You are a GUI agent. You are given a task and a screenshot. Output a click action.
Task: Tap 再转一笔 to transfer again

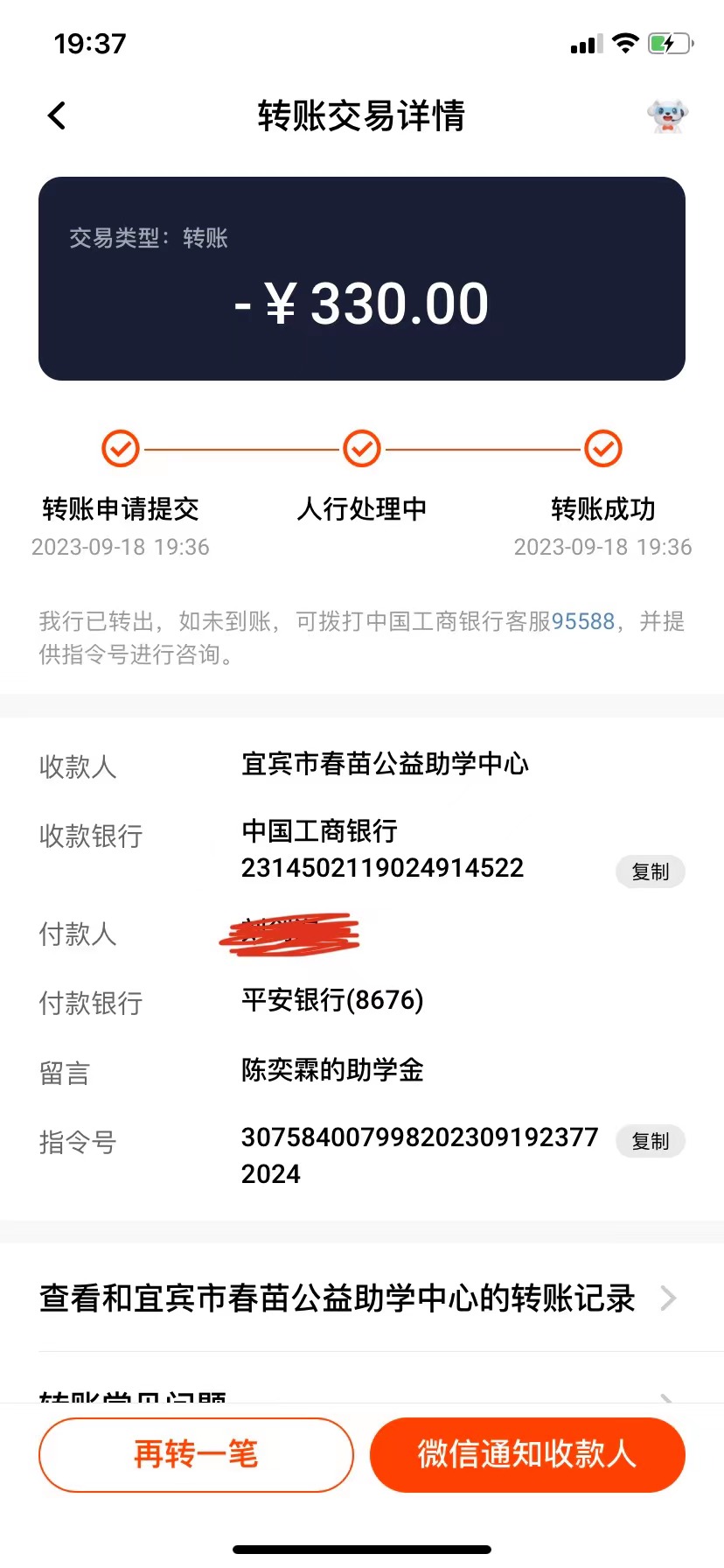tap(196, 1454)
